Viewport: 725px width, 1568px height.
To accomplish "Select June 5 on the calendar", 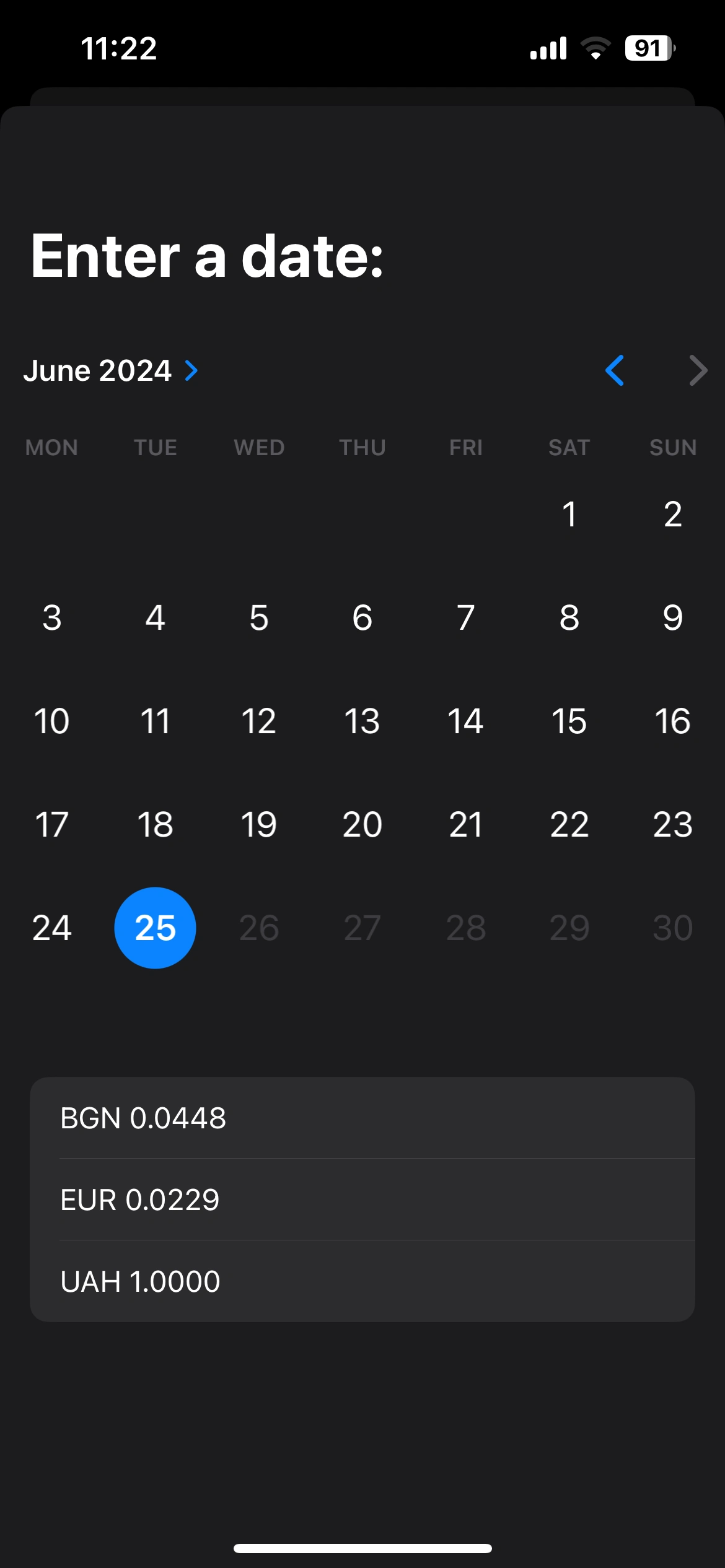I will click(258, 617).
